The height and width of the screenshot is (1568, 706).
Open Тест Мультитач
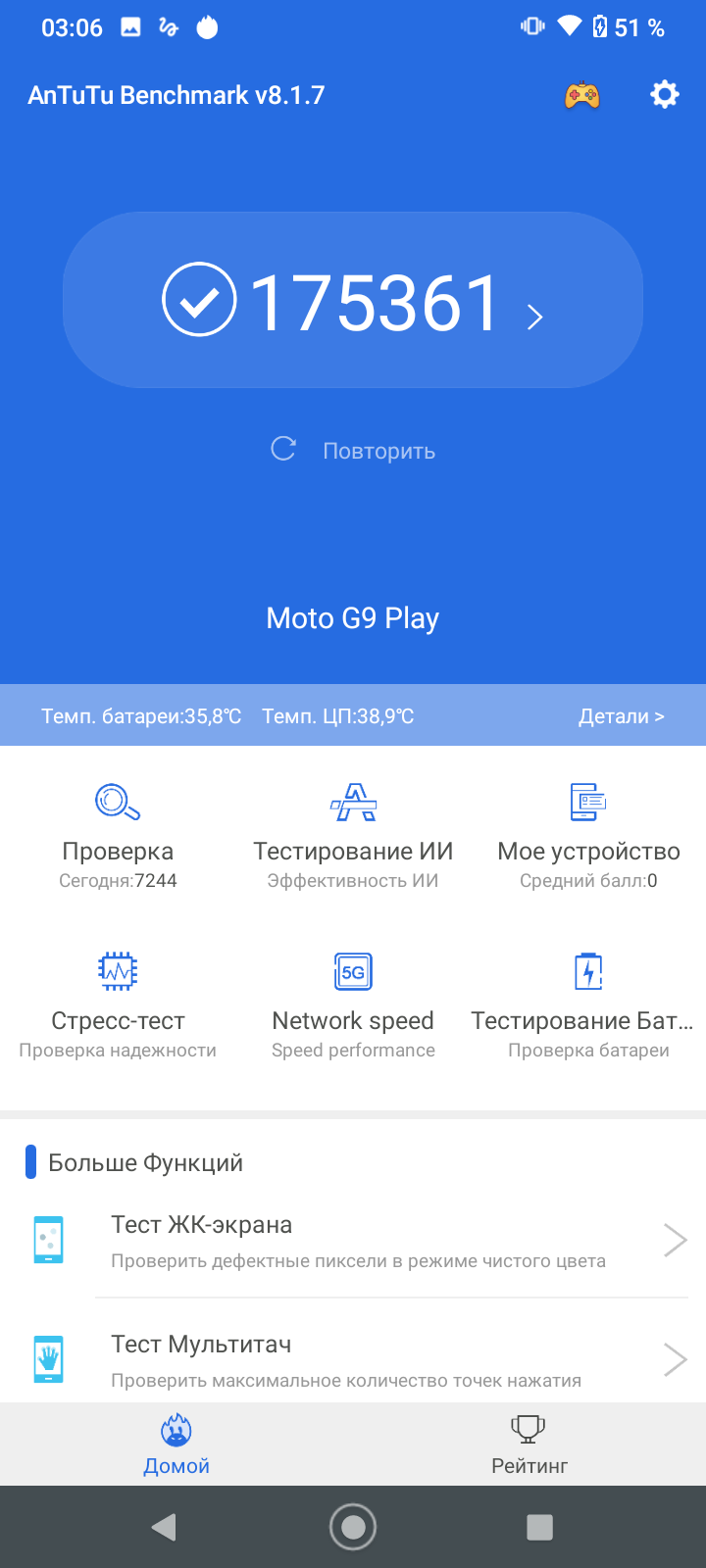click(x=353, y=1360)
